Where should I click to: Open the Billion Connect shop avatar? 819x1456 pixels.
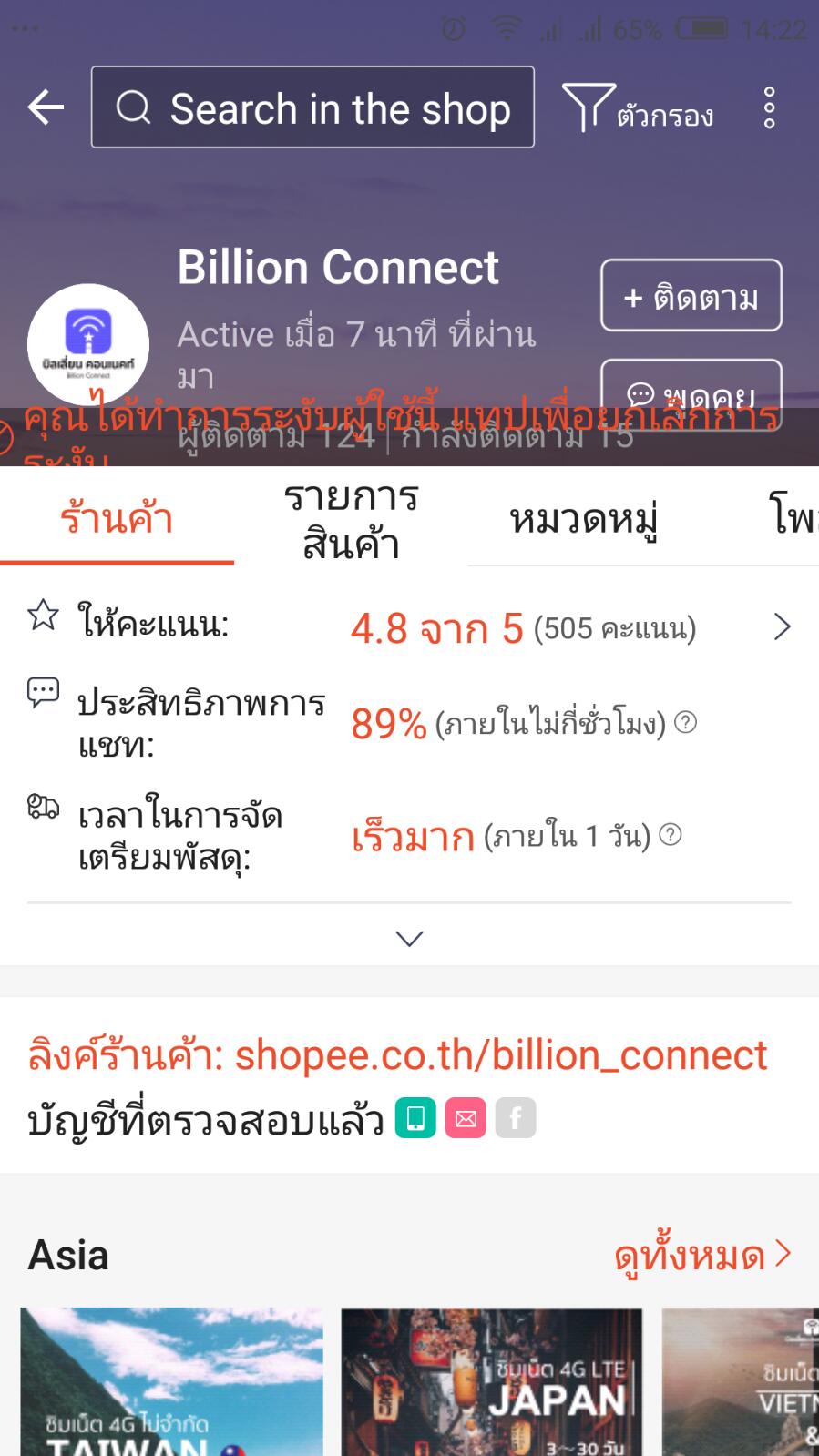point(88,343)
